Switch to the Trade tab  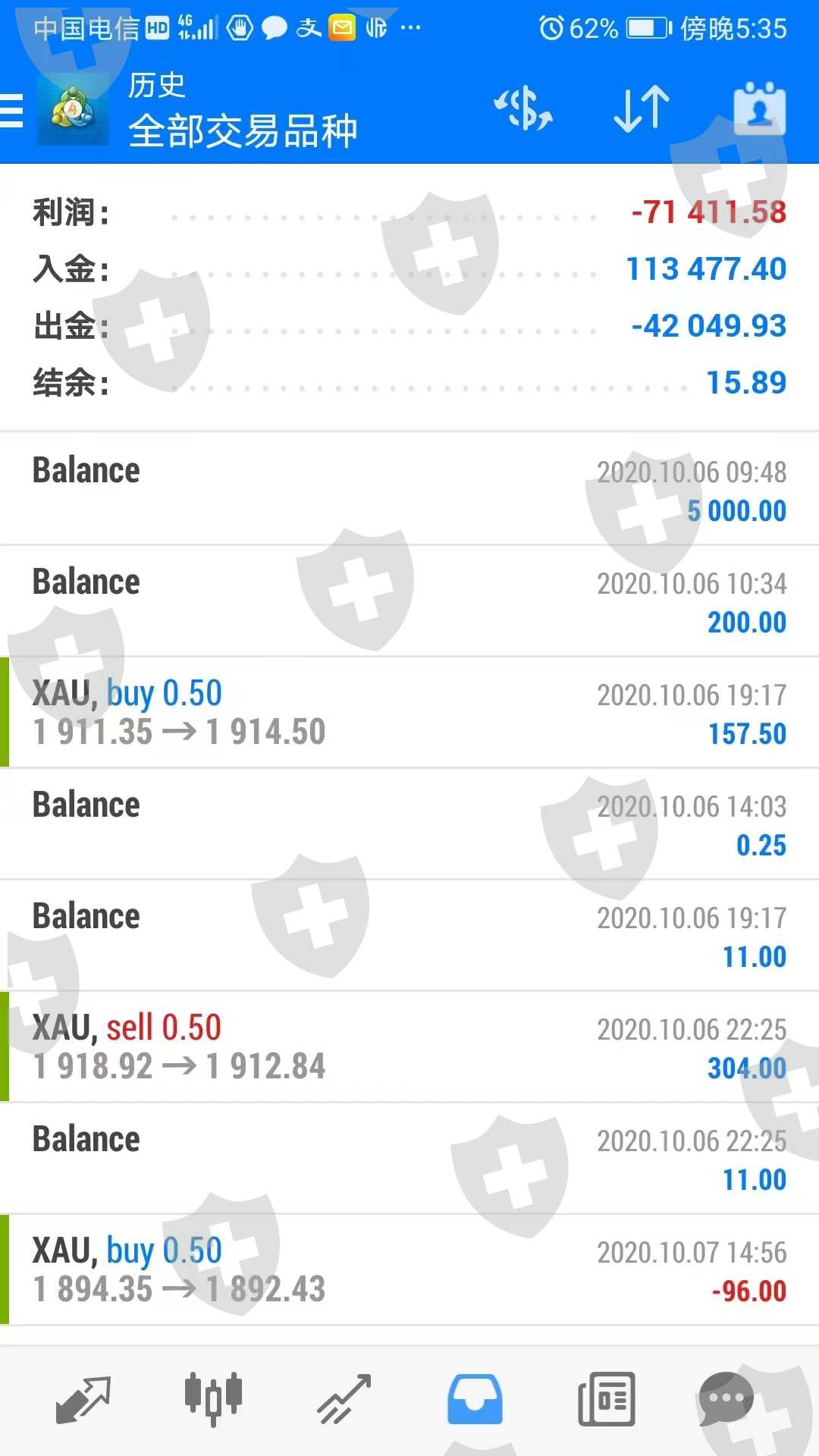[x=344, y=1399]
